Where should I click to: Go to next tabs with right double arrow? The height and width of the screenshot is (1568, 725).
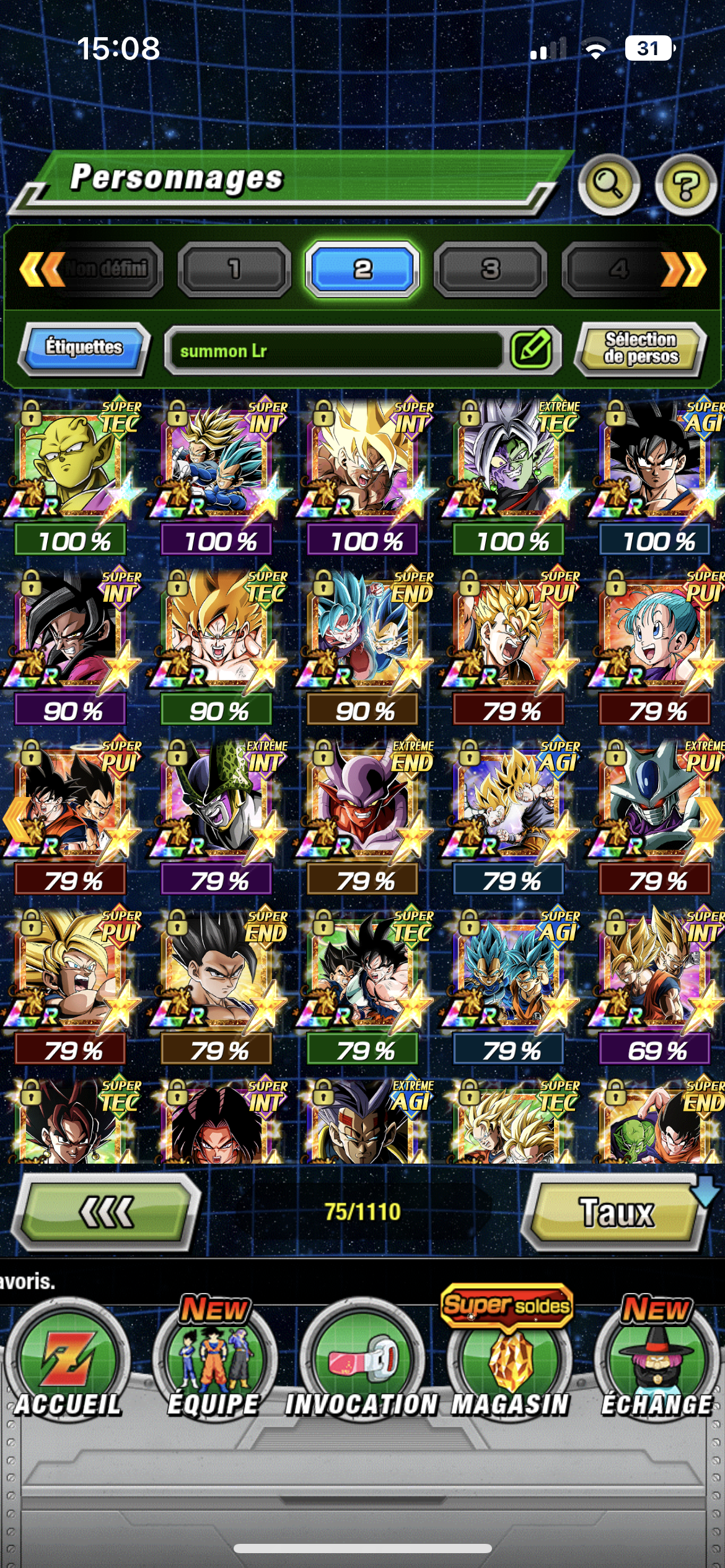[684, 269]
